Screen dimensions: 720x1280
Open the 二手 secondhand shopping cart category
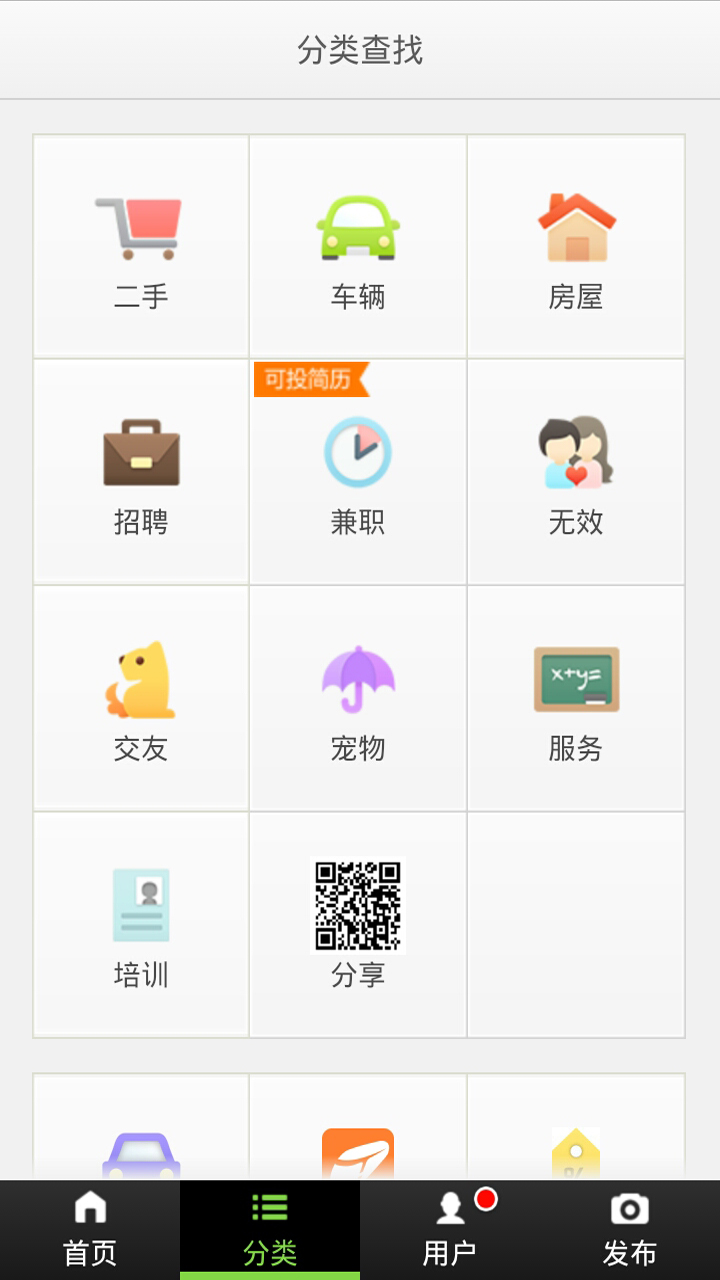pos(139,245)
